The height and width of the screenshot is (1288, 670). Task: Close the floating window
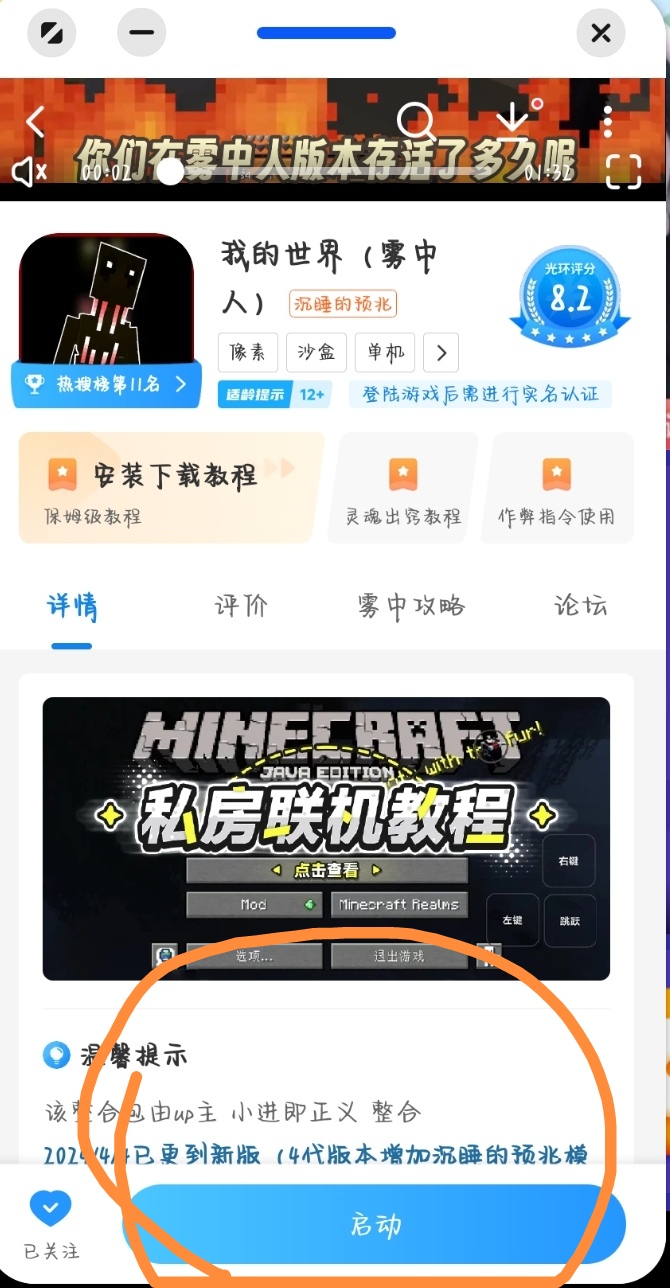[x=600, y=33]
